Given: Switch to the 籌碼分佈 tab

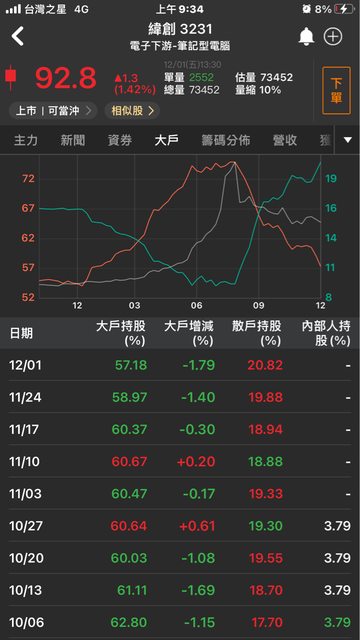Looking at the screenshot, I should point(226,140).
